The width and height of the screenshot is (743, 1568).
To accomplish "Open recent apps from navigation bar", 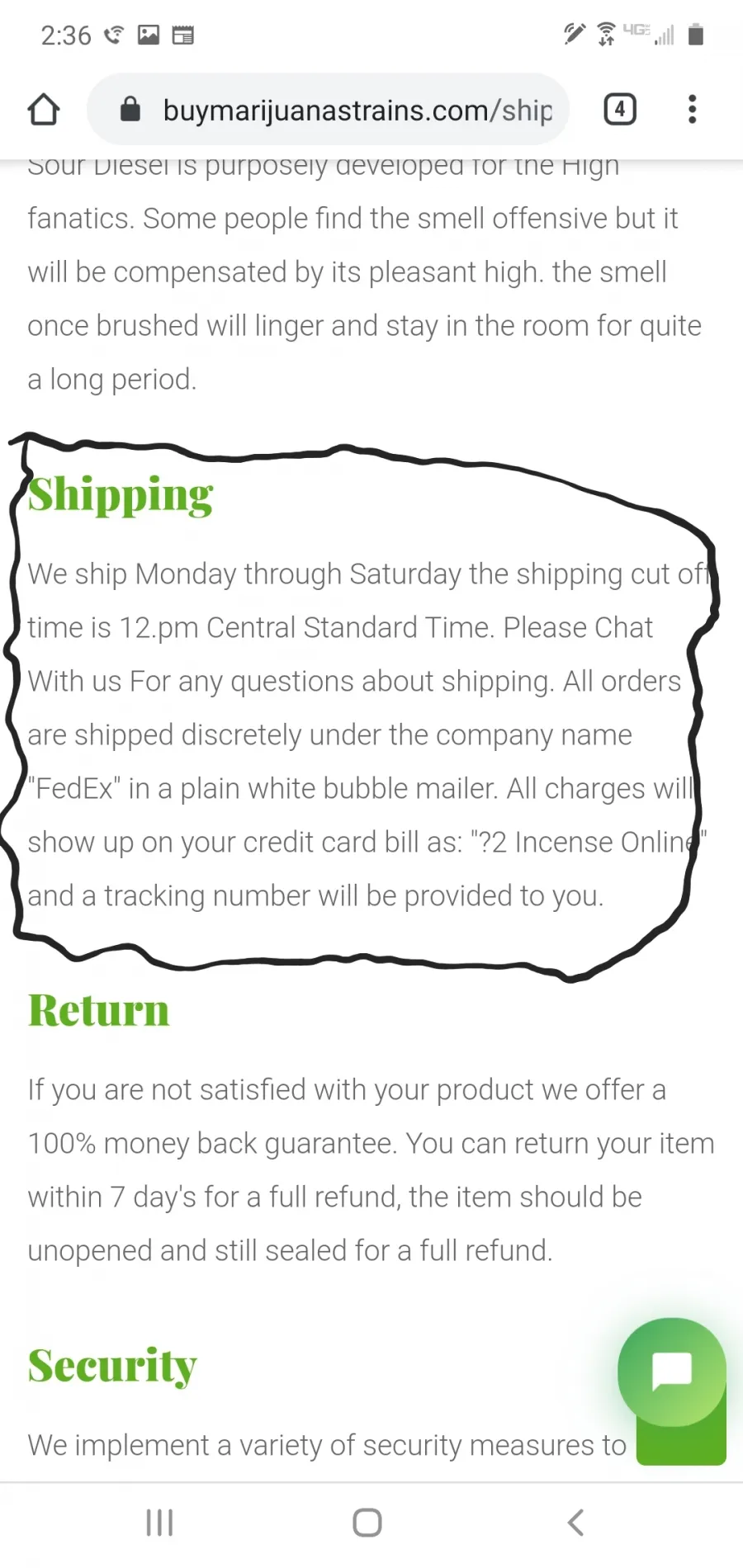I will [x=159, y=1523].
